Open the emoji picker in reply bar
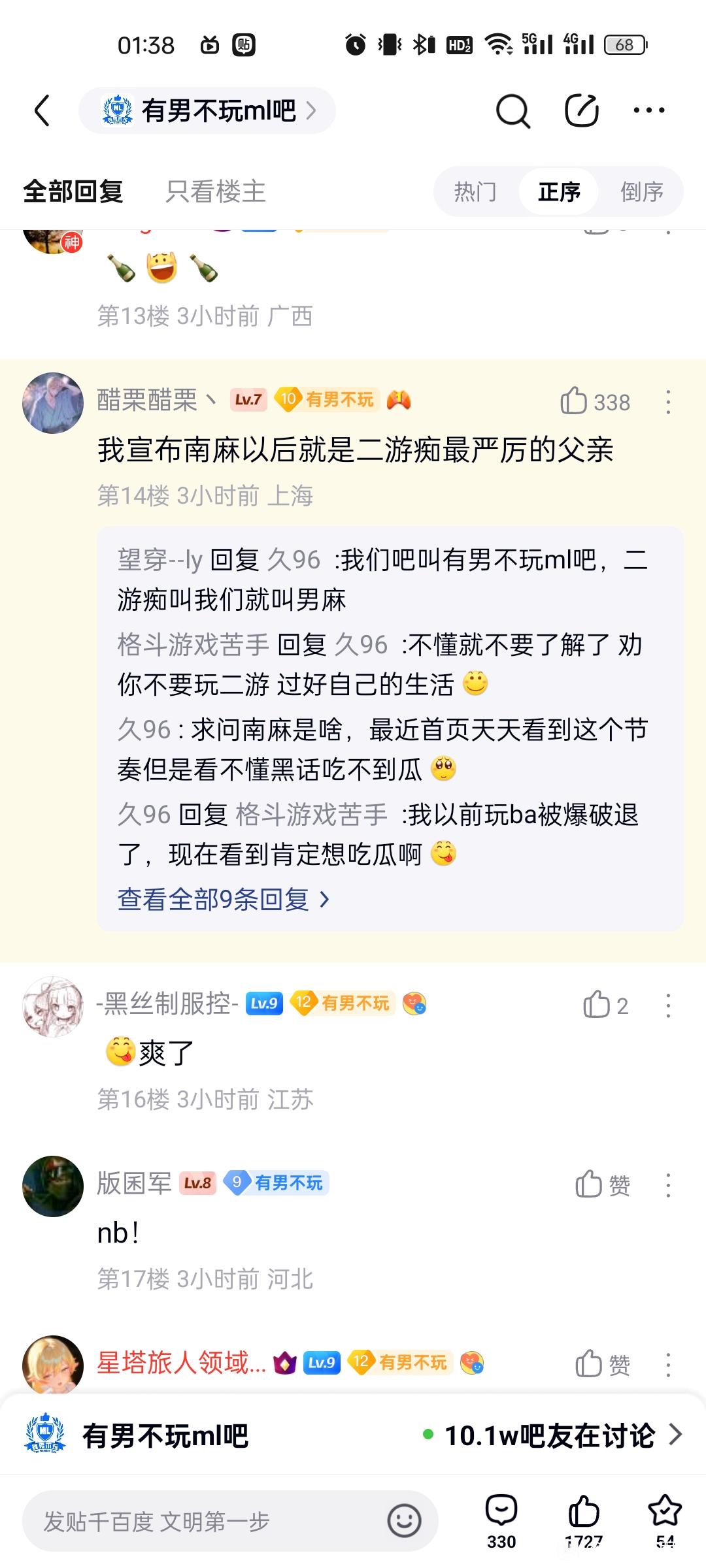 [404, 1520]
